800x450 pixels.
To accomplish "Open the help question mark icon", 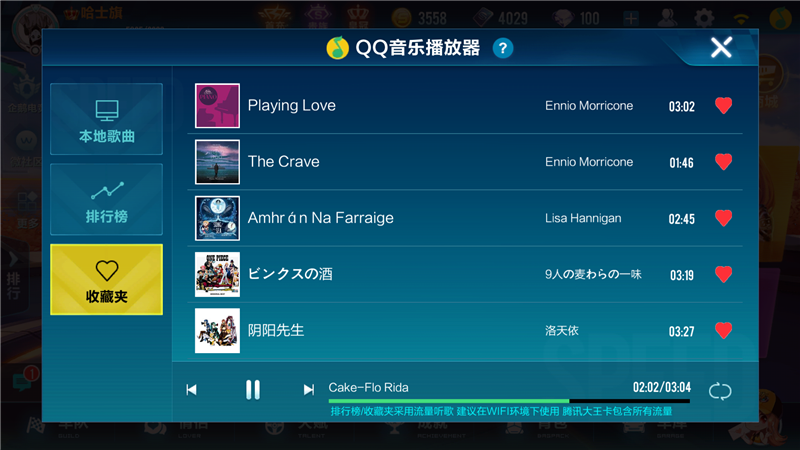I will click(x=503, y=48).
